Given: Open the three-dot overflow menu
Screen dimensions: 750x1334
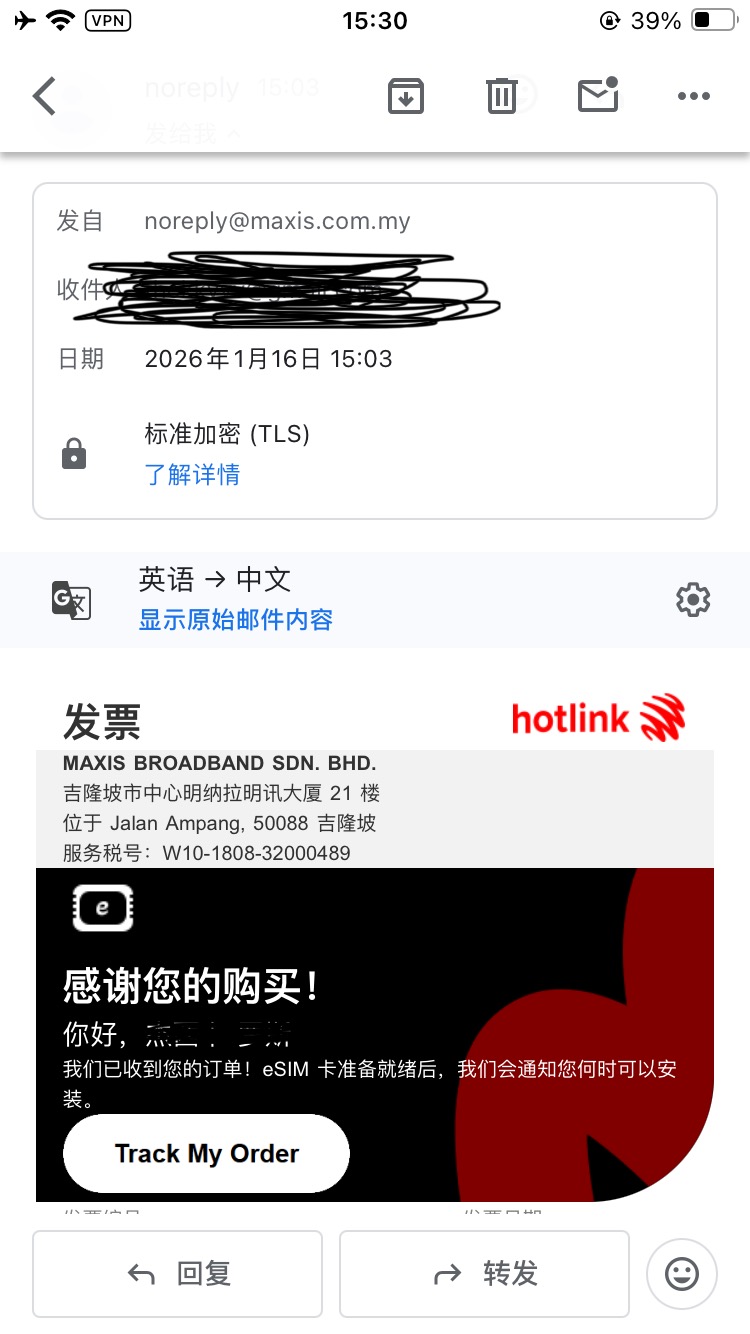Looking at the screenshot, I should 693,97.
